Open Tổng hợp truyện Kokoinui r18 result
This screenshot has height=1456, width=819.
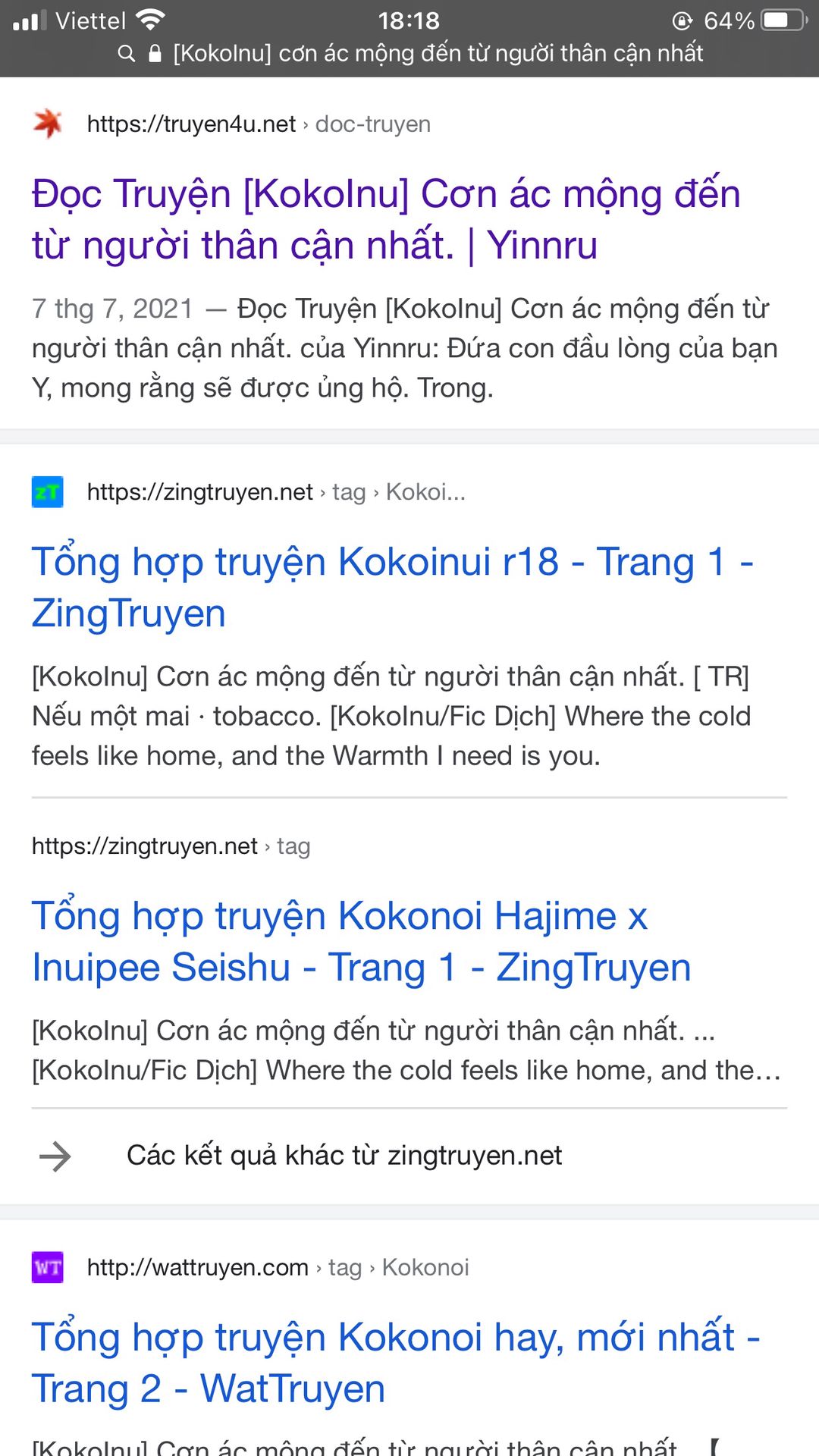point(392,587)
